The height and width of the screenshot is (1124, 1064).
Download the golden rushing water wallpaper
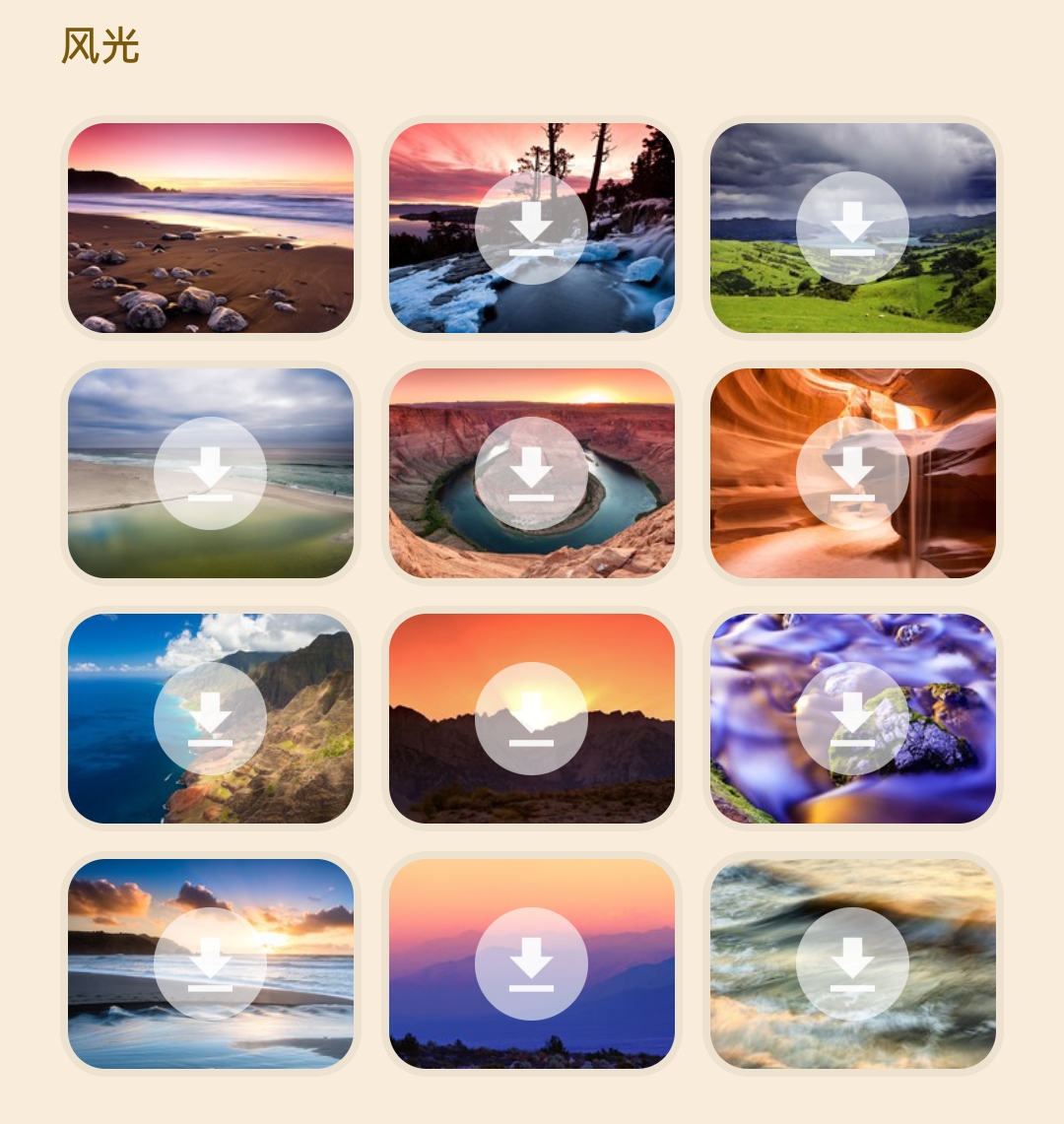[x=852, y=963]
